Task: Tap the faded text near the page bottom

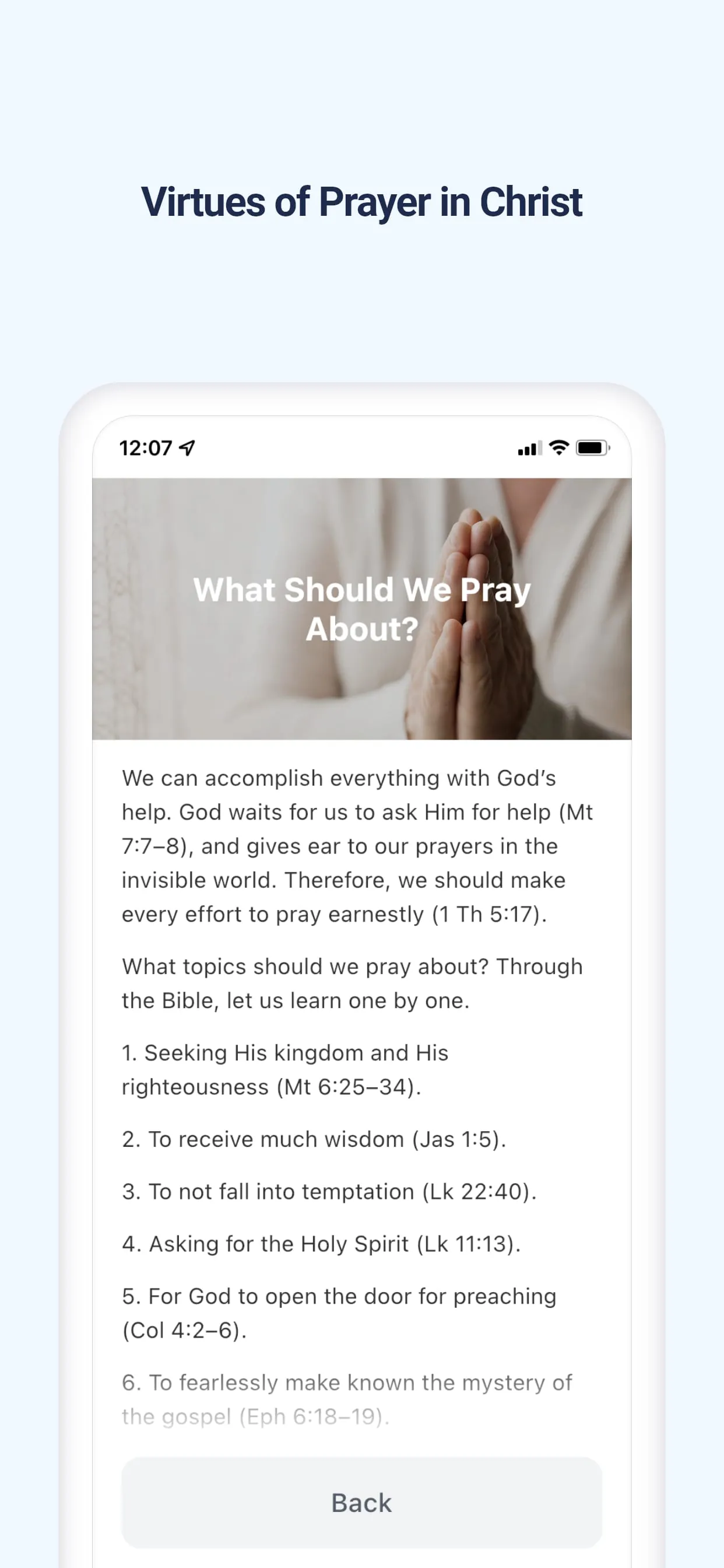Action: [x=255, y=1416]
